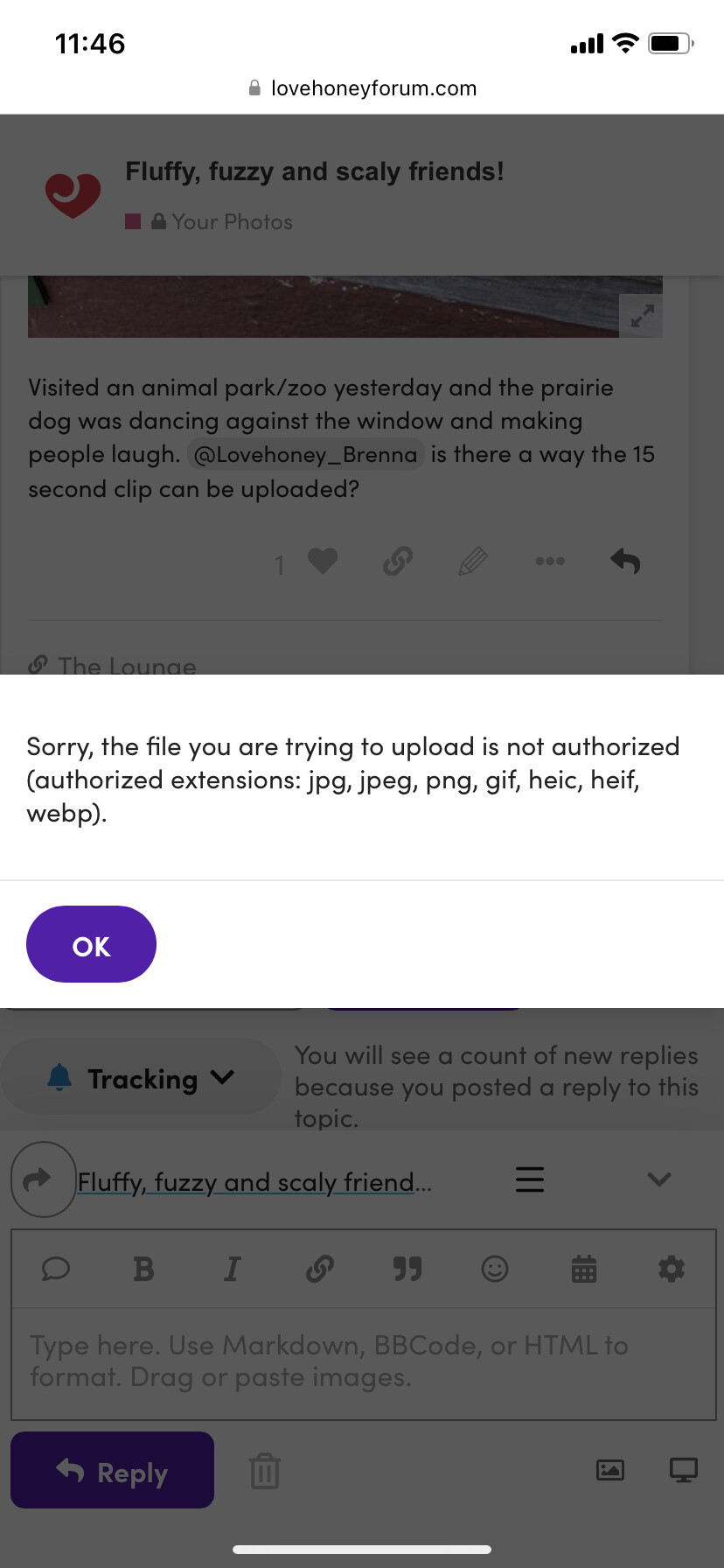Viewport: 724px width, 1568px height.
Task: Insert a blockquote in the reply
Action: [x=407, y=1269]
